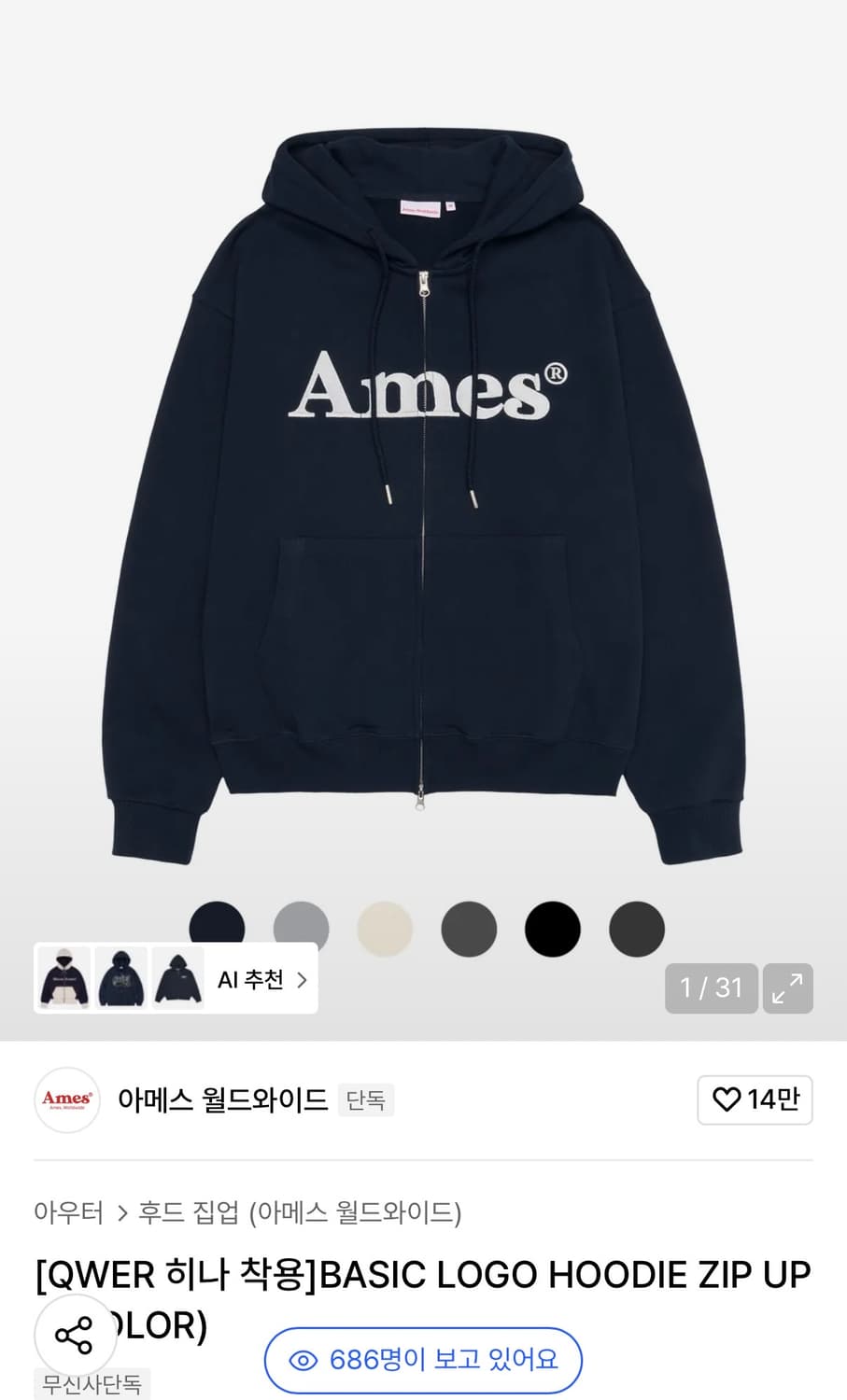Image resolution: width=847 pixels, height=1400 pixels.
Task: Select the cream color swatch
Action: (x=385, y=928)
